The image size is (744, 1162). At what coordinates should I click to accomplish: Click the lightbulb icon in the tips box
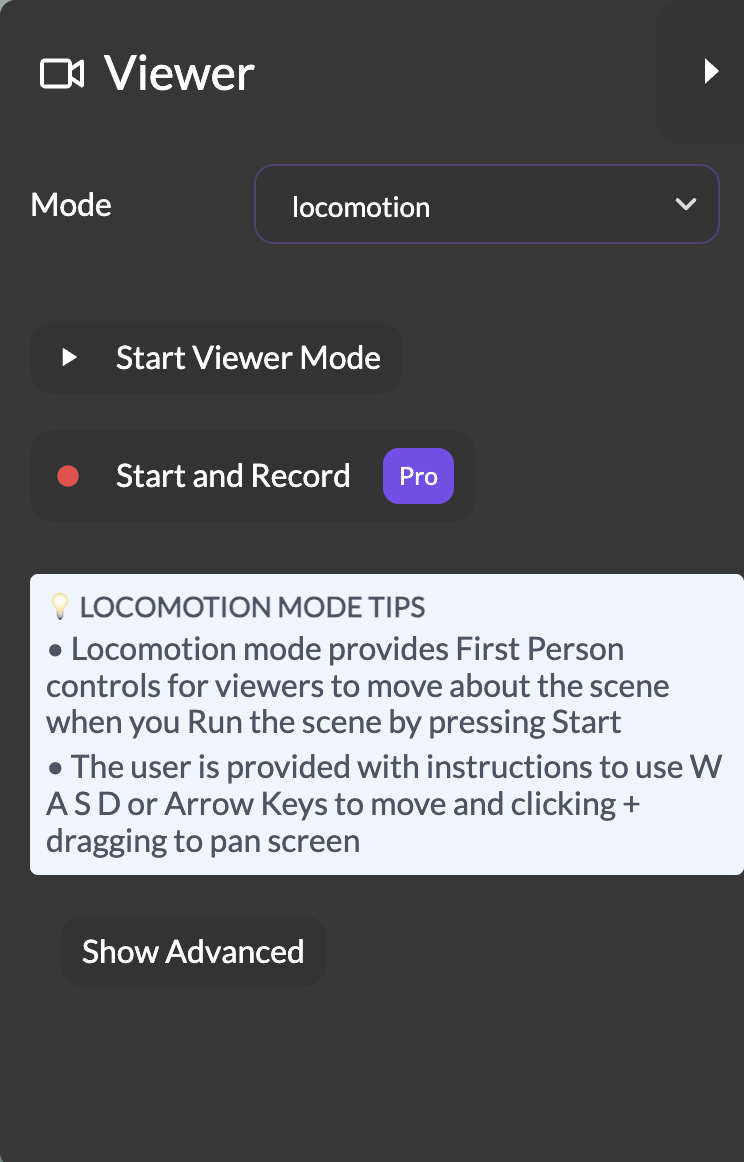pos(60,605)
